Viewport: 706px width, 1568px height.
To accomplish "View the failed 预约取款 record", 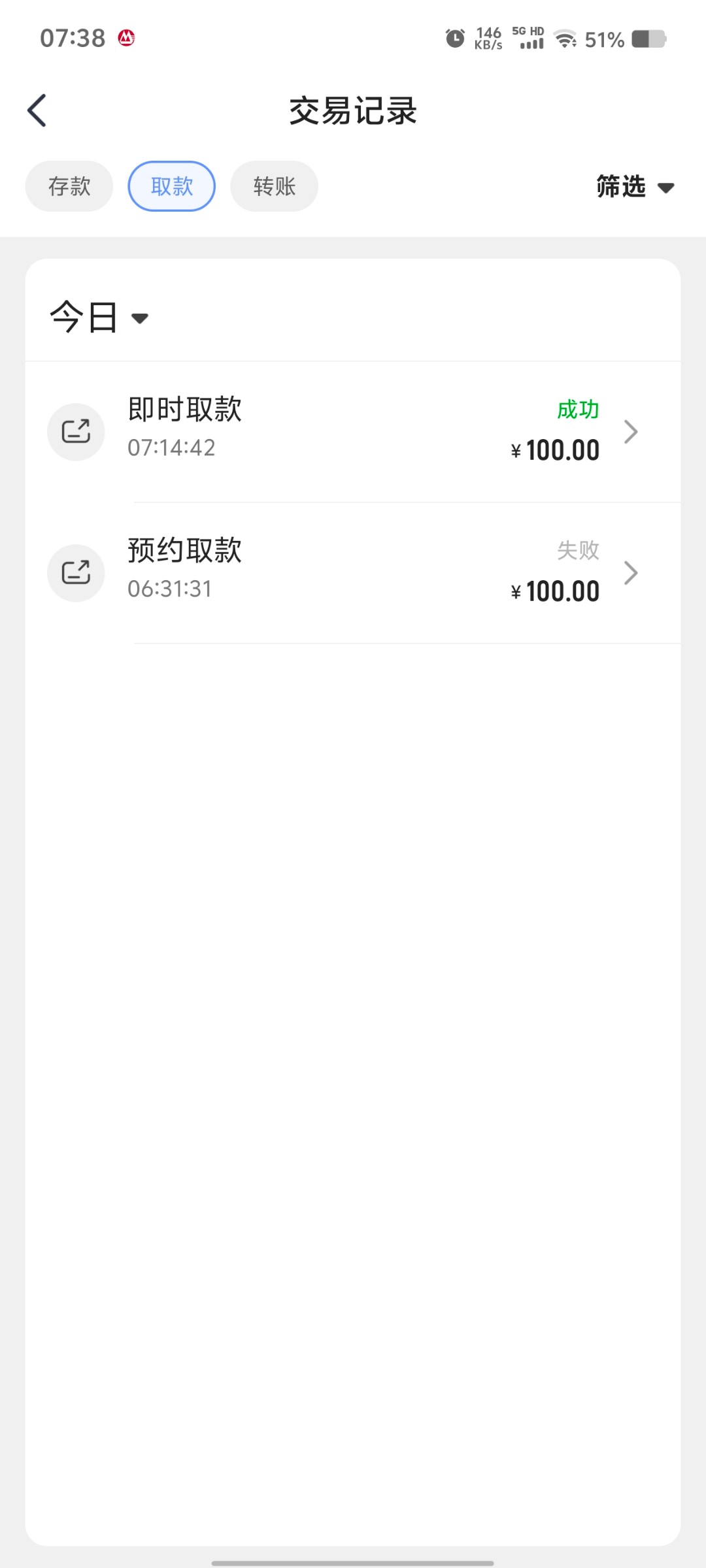I will pos(353,572).
